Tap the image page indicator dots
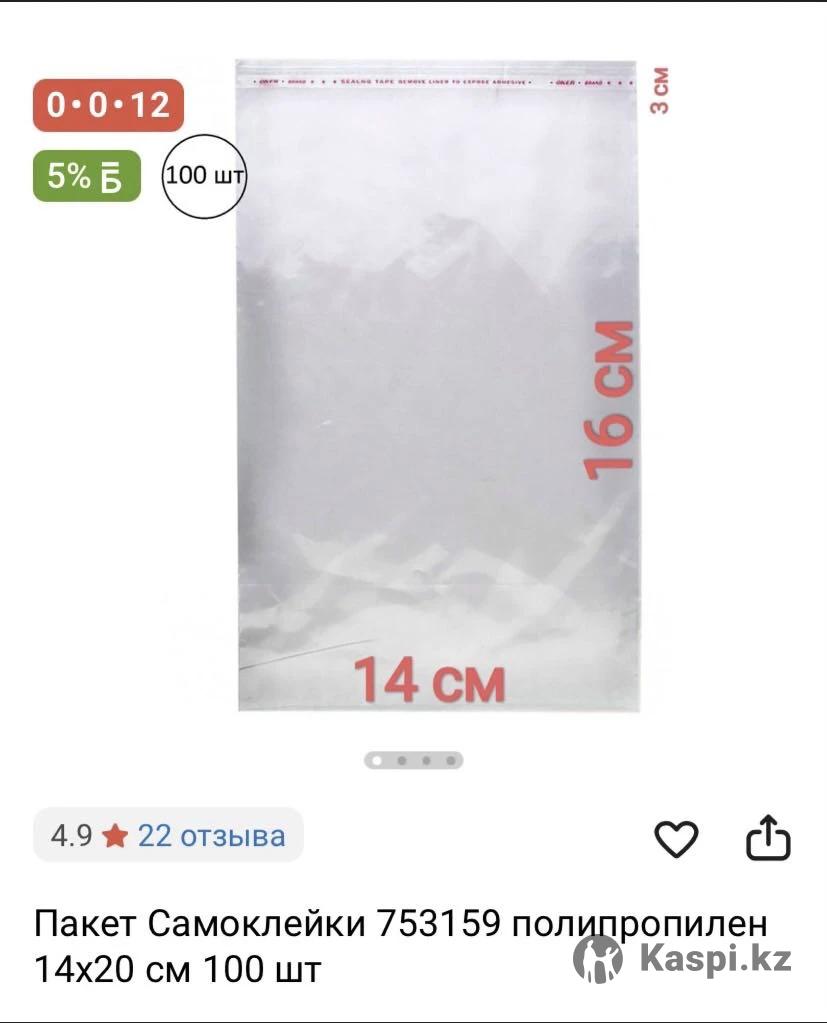 click(413, 760)
